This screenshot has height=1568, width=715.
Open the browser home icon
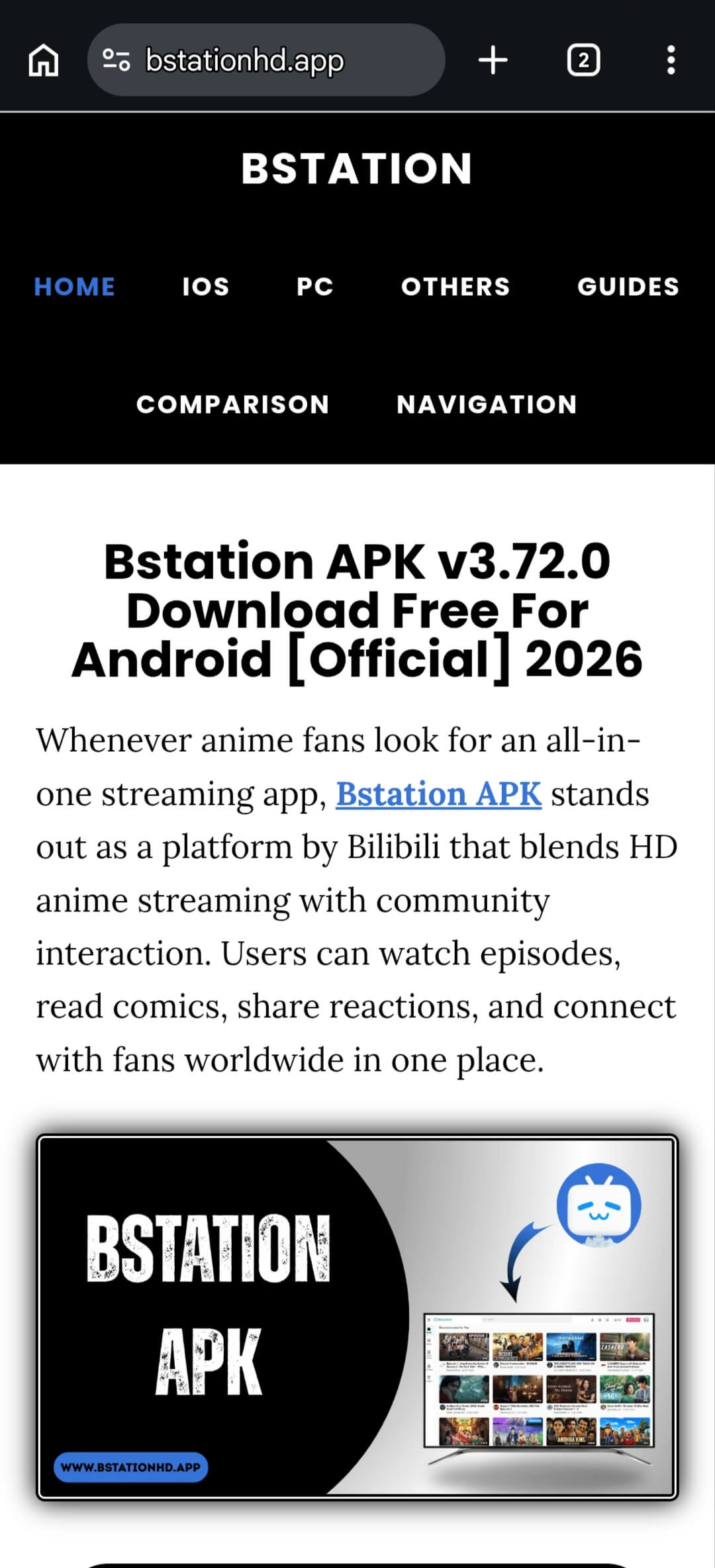coord(42,61)
